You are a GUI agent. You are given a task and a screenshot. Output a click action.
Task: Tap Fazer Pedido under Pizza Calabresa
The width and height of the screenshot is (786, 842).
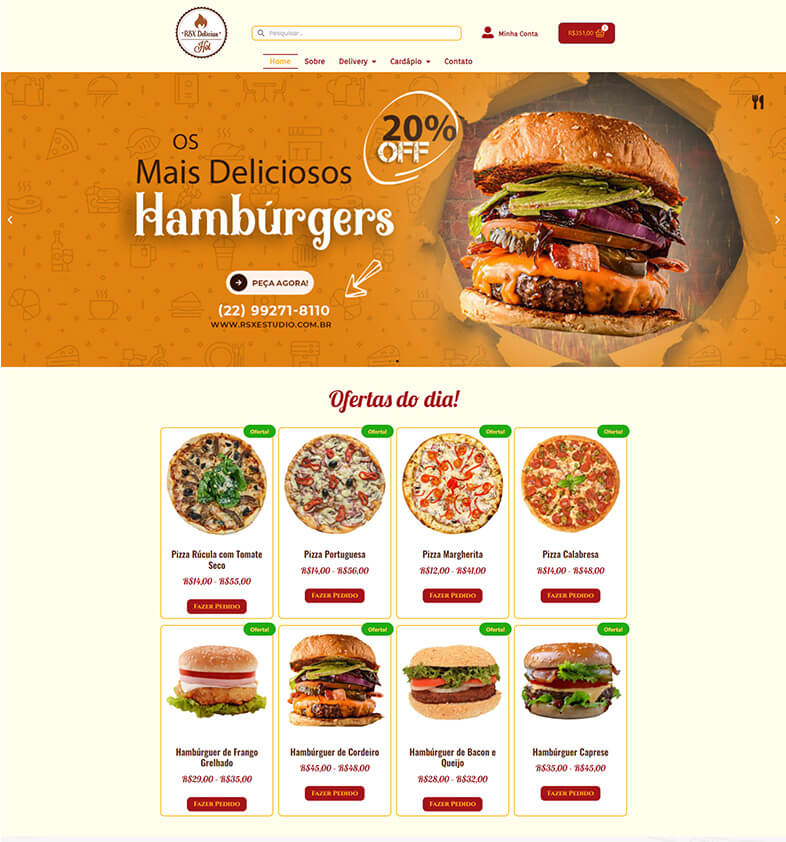(x=570, y=595)
